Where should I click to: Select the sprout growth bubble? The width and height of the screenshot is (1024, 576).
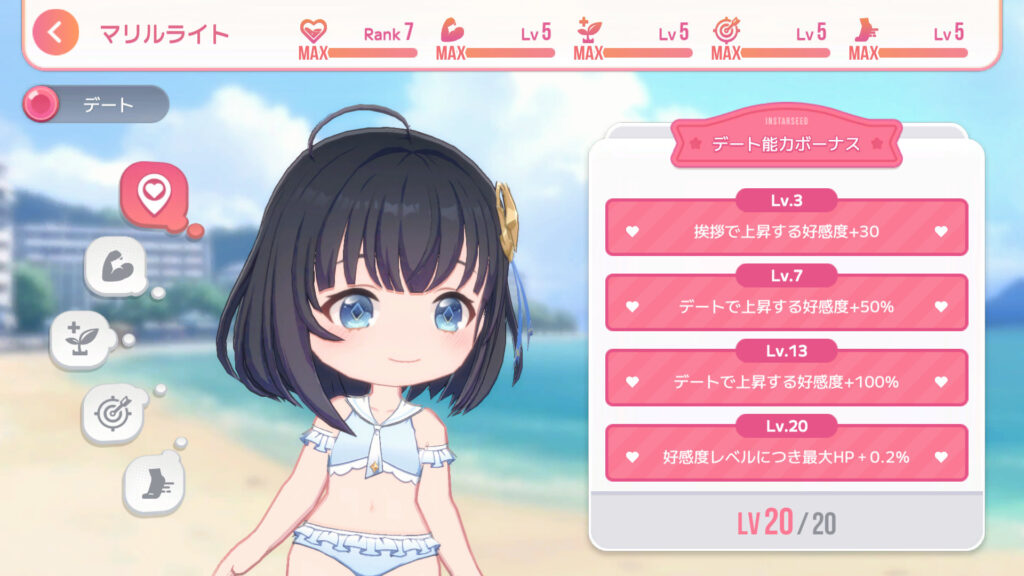(x=81, y=340)
